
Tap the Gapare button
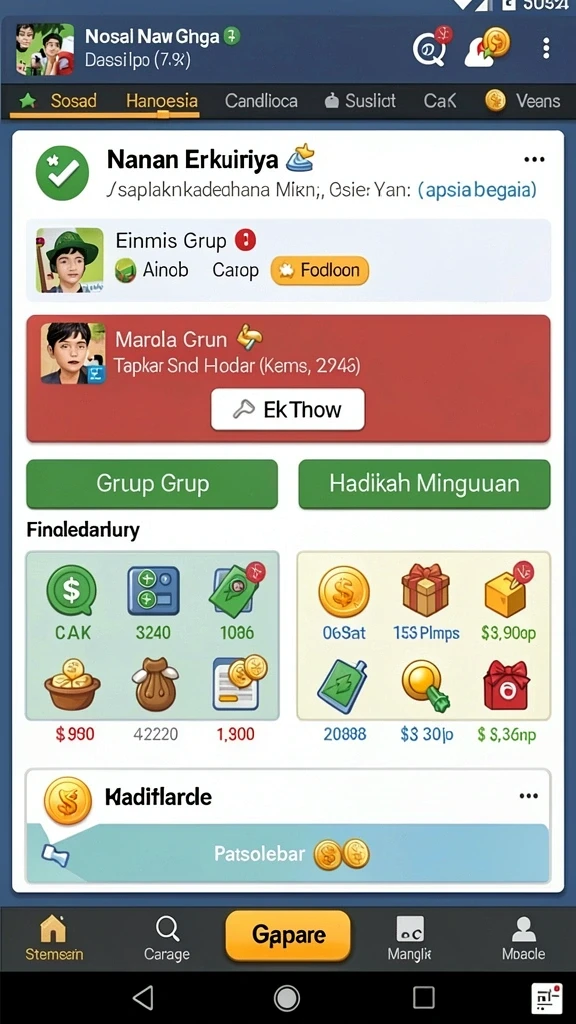[288, 936]
